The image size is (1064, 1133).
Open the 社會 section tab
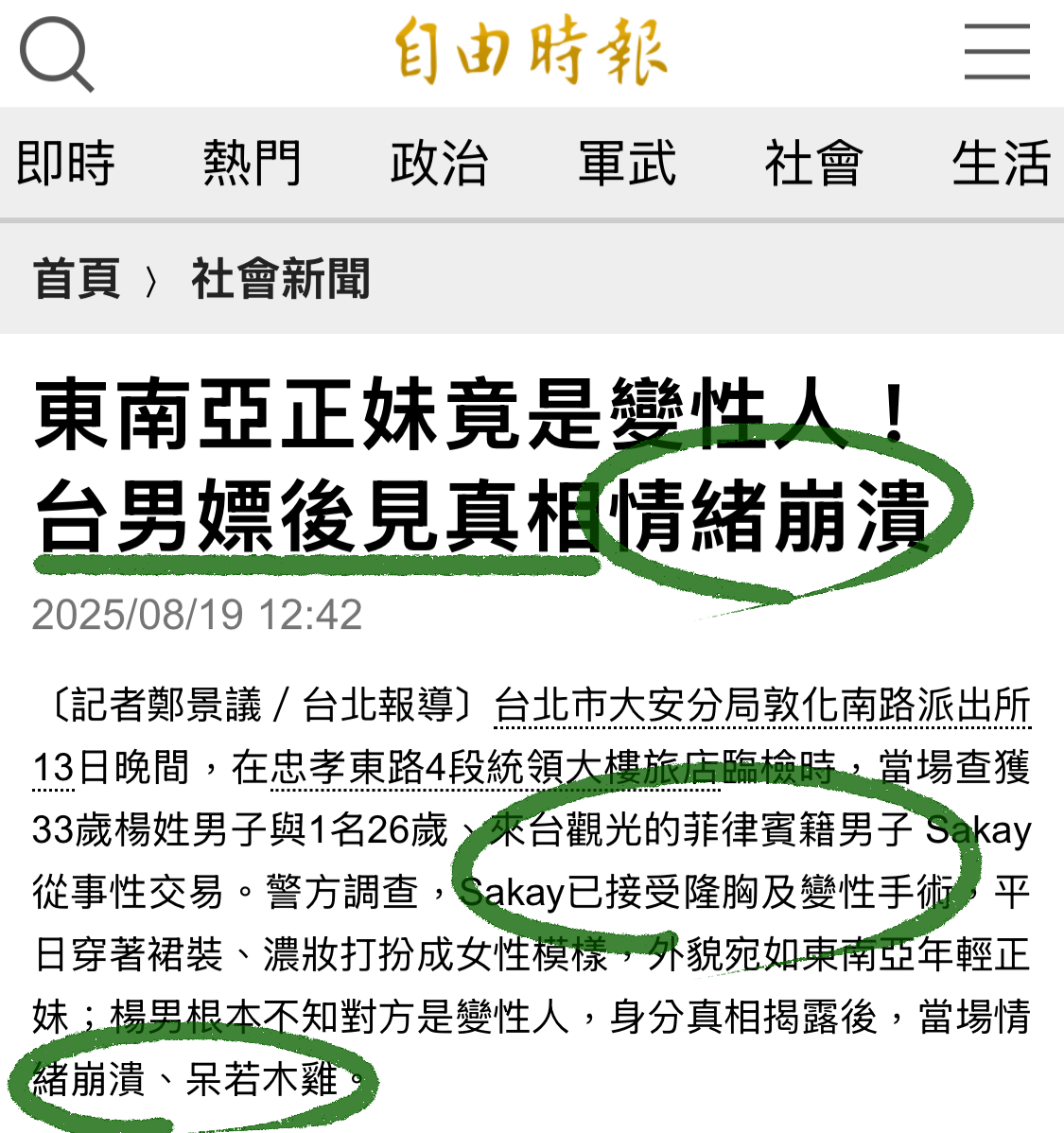click(x=813, y=163)
